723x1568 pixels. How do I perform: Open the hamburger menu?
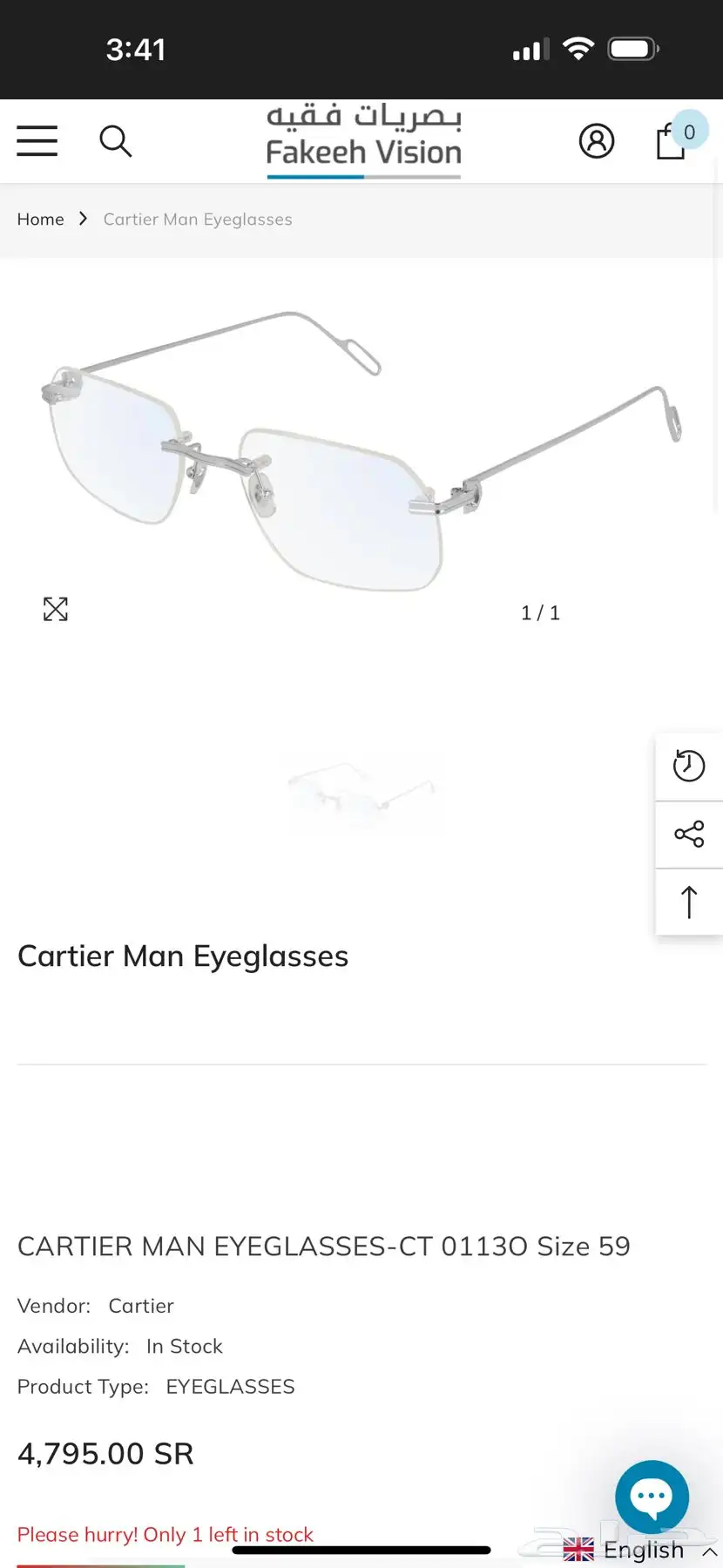coord(37,141)
